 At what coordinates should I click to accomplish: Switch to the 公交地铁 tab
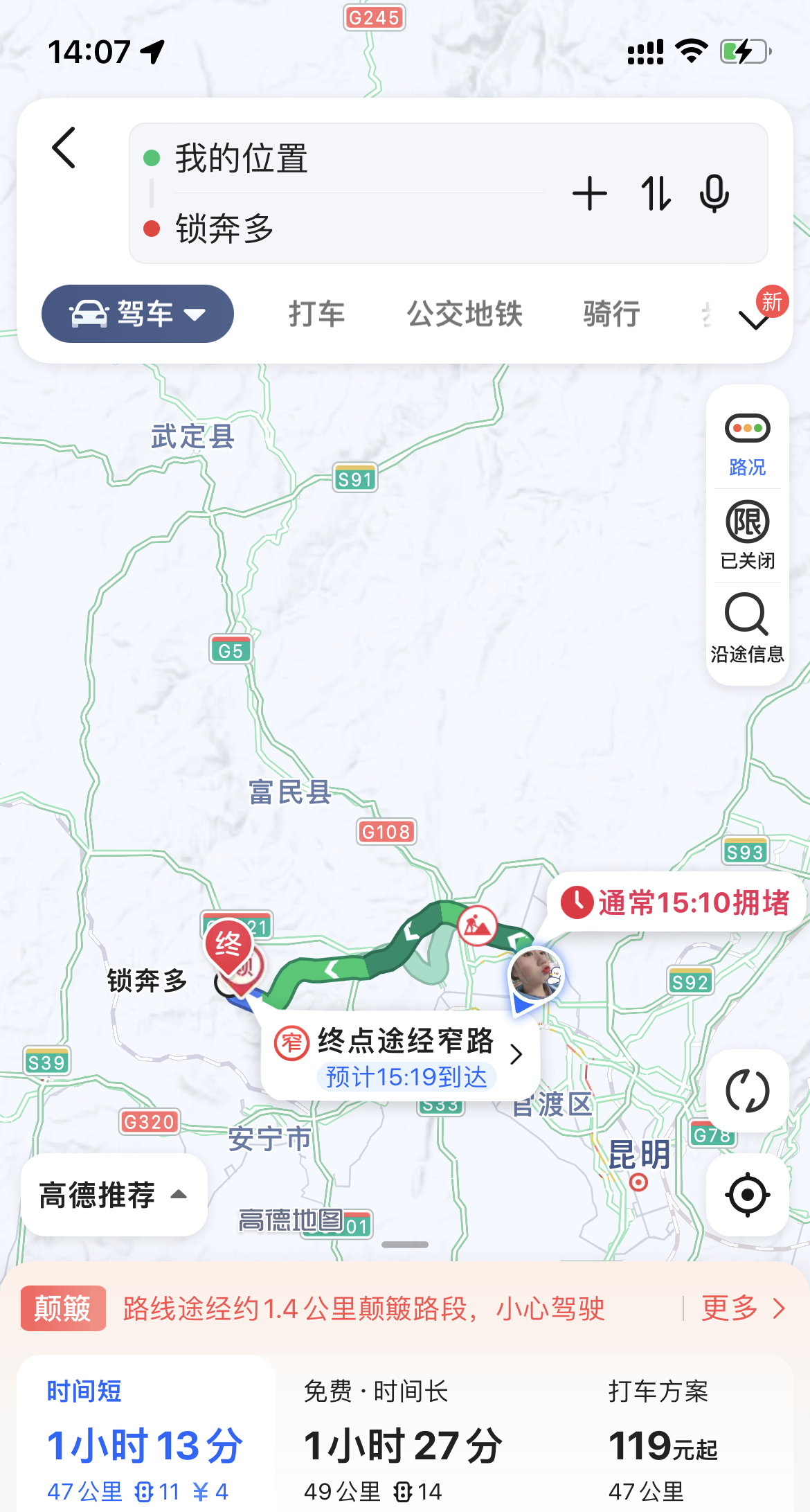465,314
